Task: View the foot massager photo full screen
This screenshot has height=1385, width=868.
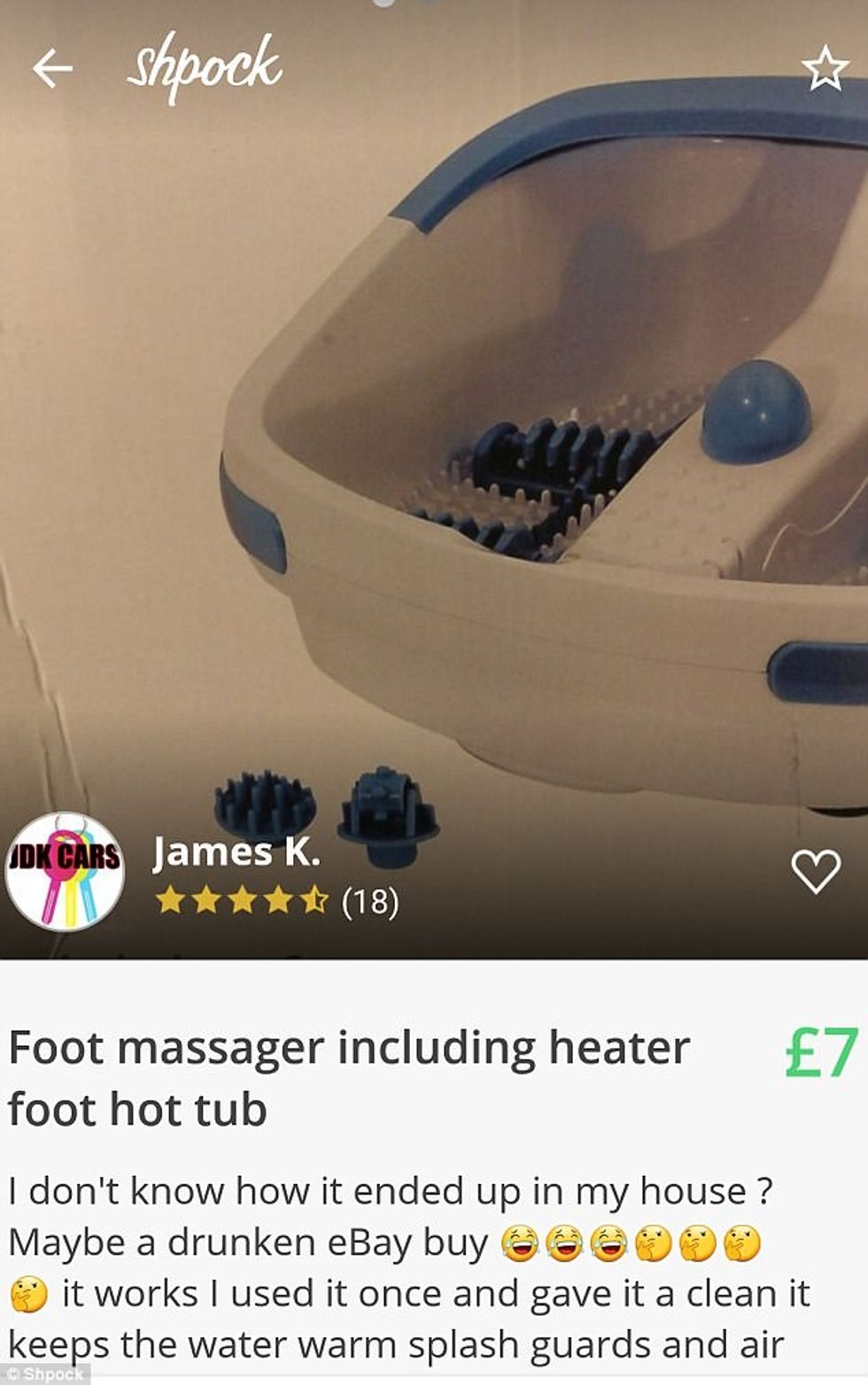Action: (531, 443)
